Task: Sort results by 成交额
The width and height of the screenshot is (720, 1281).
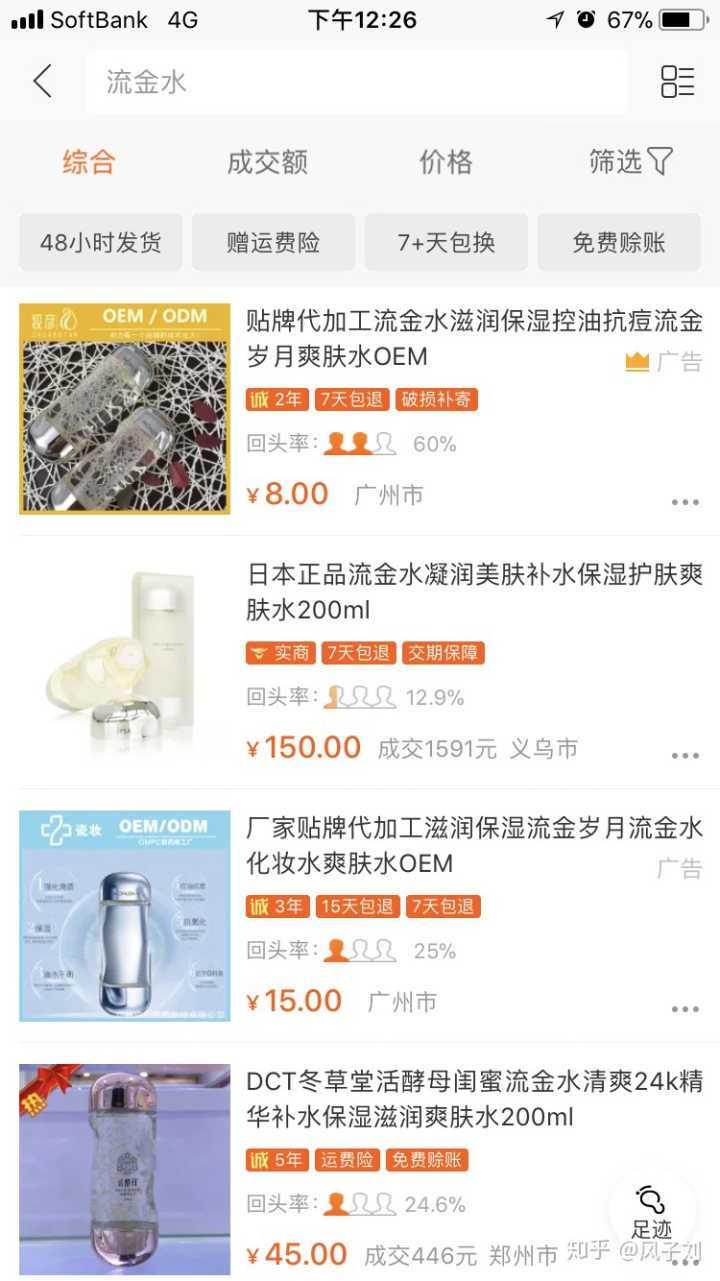Action: click(267, 162)
